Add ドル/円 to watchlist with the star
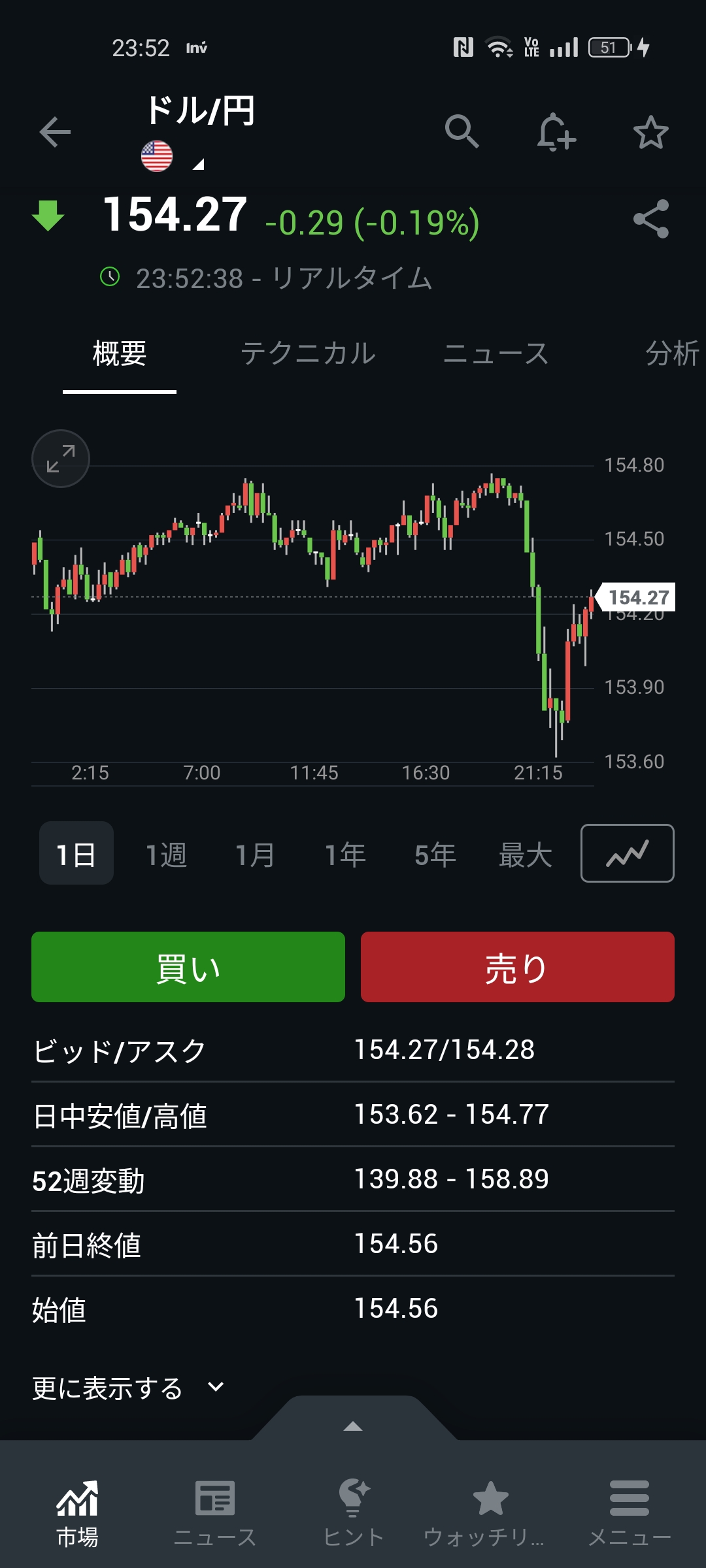Screen dimensions: 706x1568 (x=650, y=133)
